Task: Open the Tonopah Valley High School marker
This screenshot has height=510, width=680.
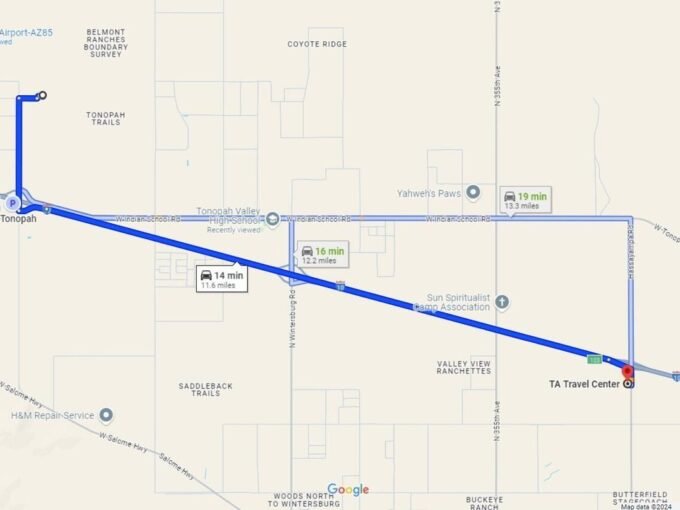Action: pyautogui.click(x=272, y=218)
